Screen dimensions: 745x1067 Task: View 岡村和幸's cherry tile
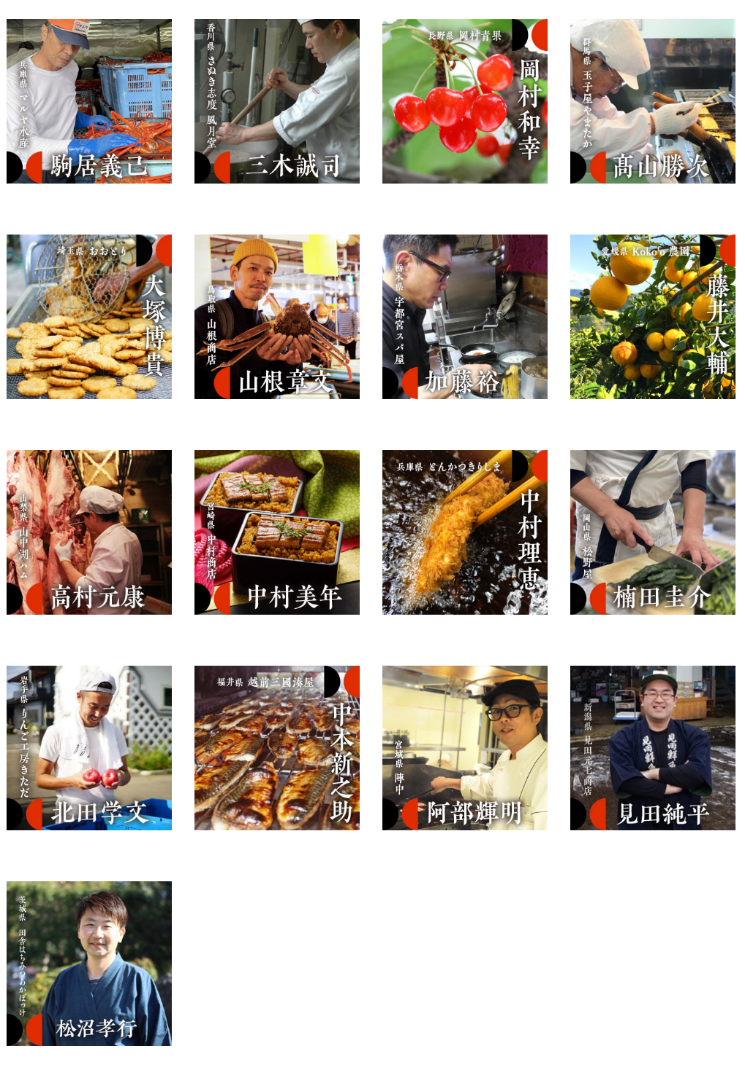coord(465,101)
